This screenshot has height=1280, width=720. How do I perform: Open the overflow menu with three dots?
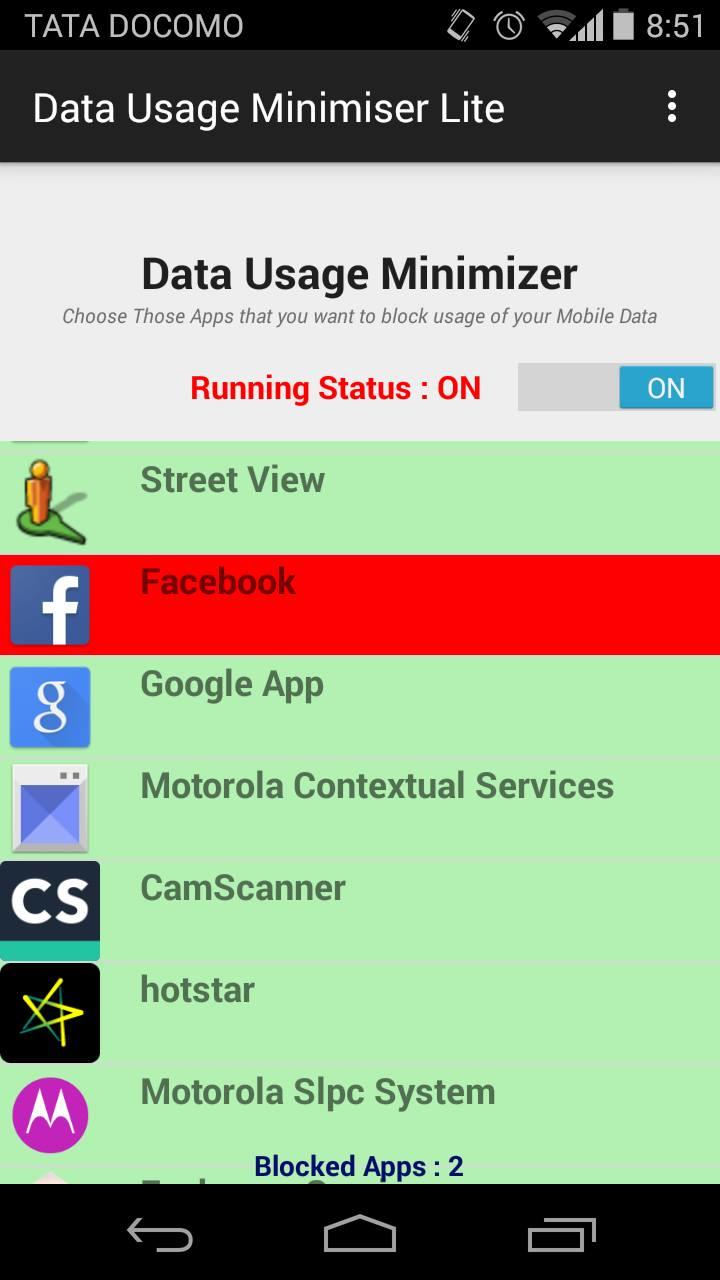pos(671,107)
